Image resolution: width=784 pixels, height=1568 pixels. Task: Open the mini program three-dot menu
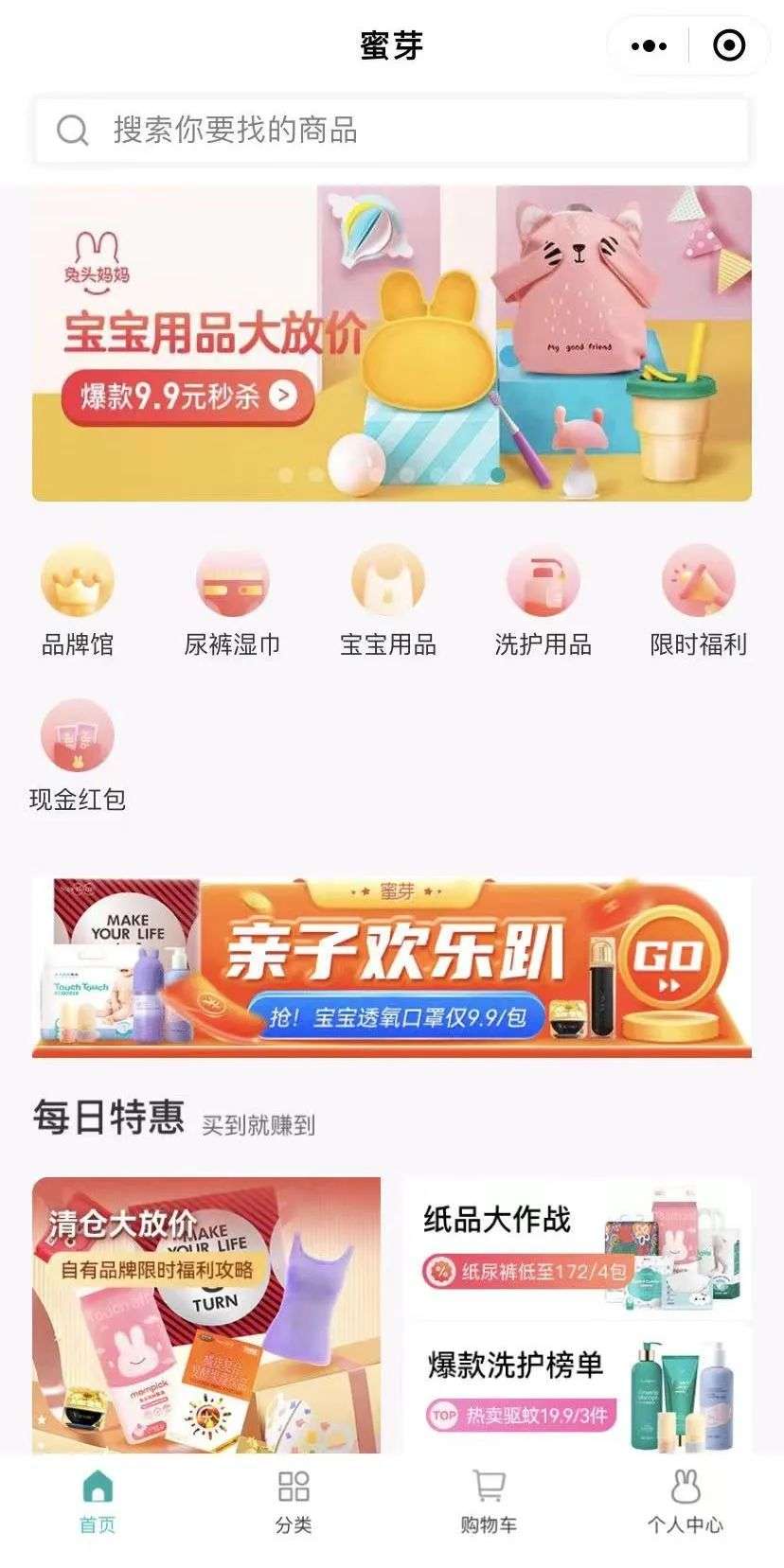(x=649, y=45)
